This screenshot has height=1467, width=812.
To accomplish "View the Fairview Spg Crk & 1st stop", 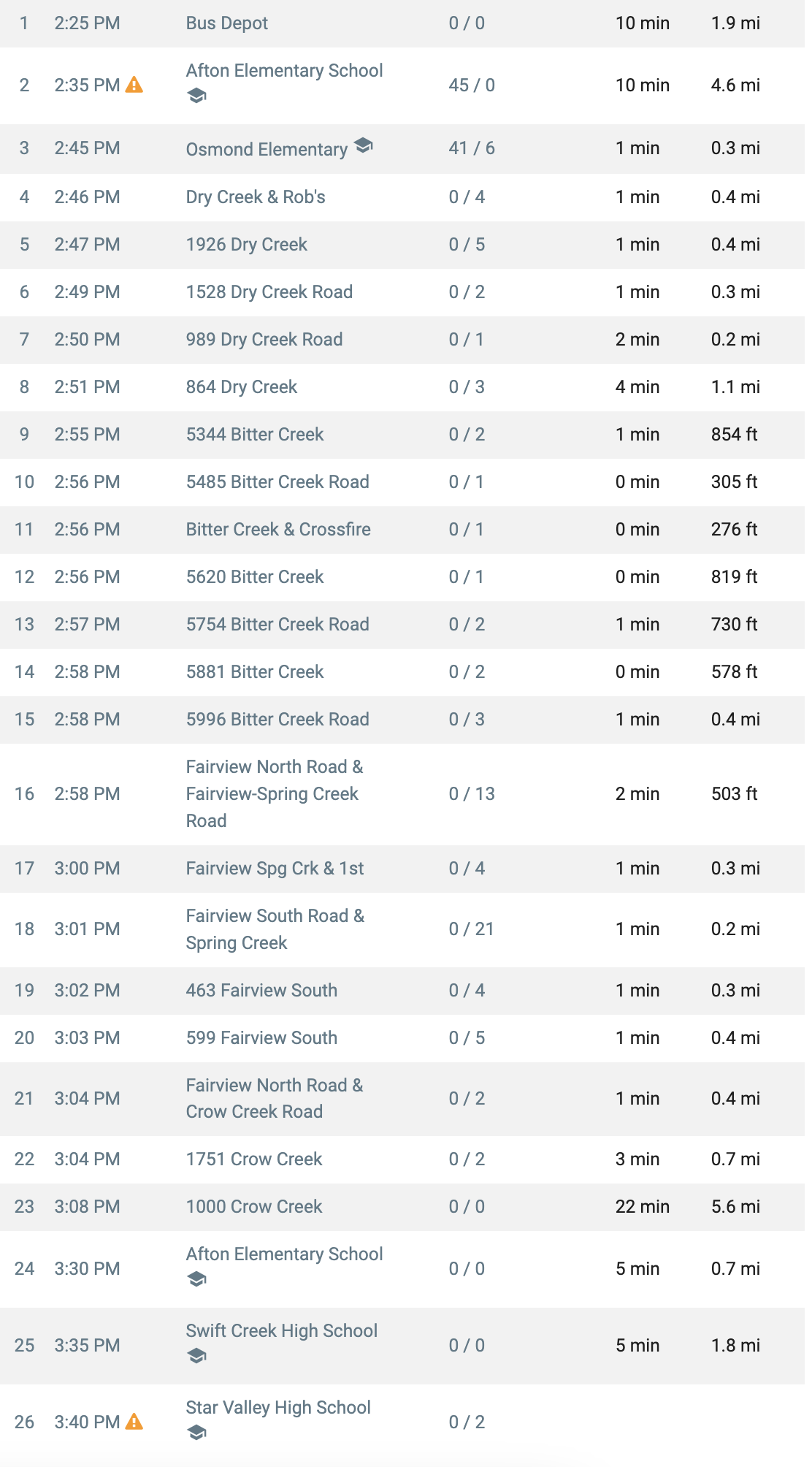I will [x=275, y=869].
